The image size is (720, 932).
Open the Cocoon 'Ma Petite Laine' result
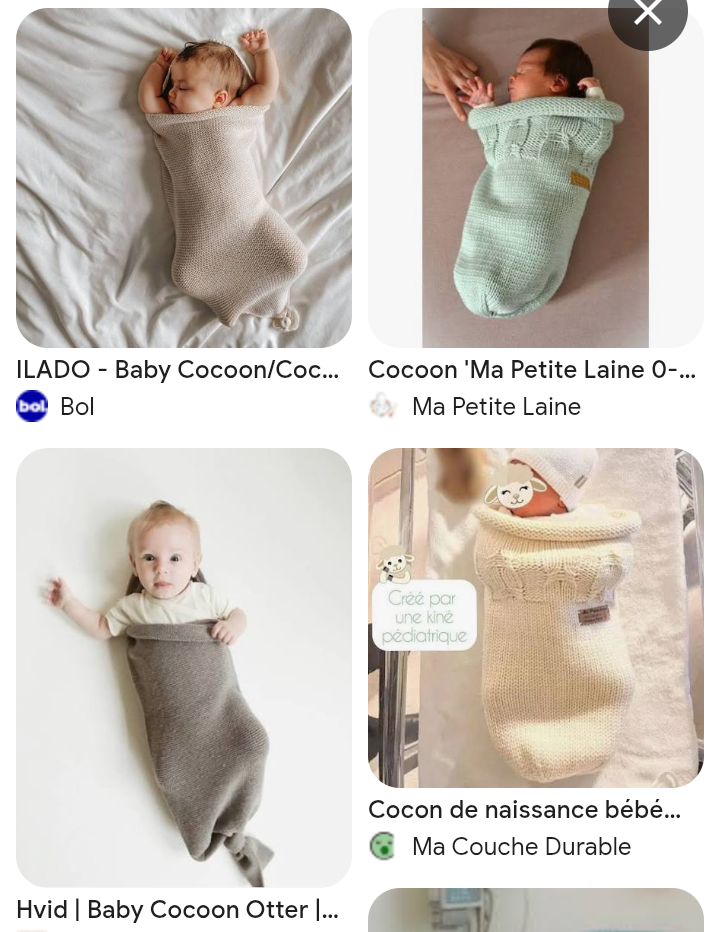pos(536,178)
